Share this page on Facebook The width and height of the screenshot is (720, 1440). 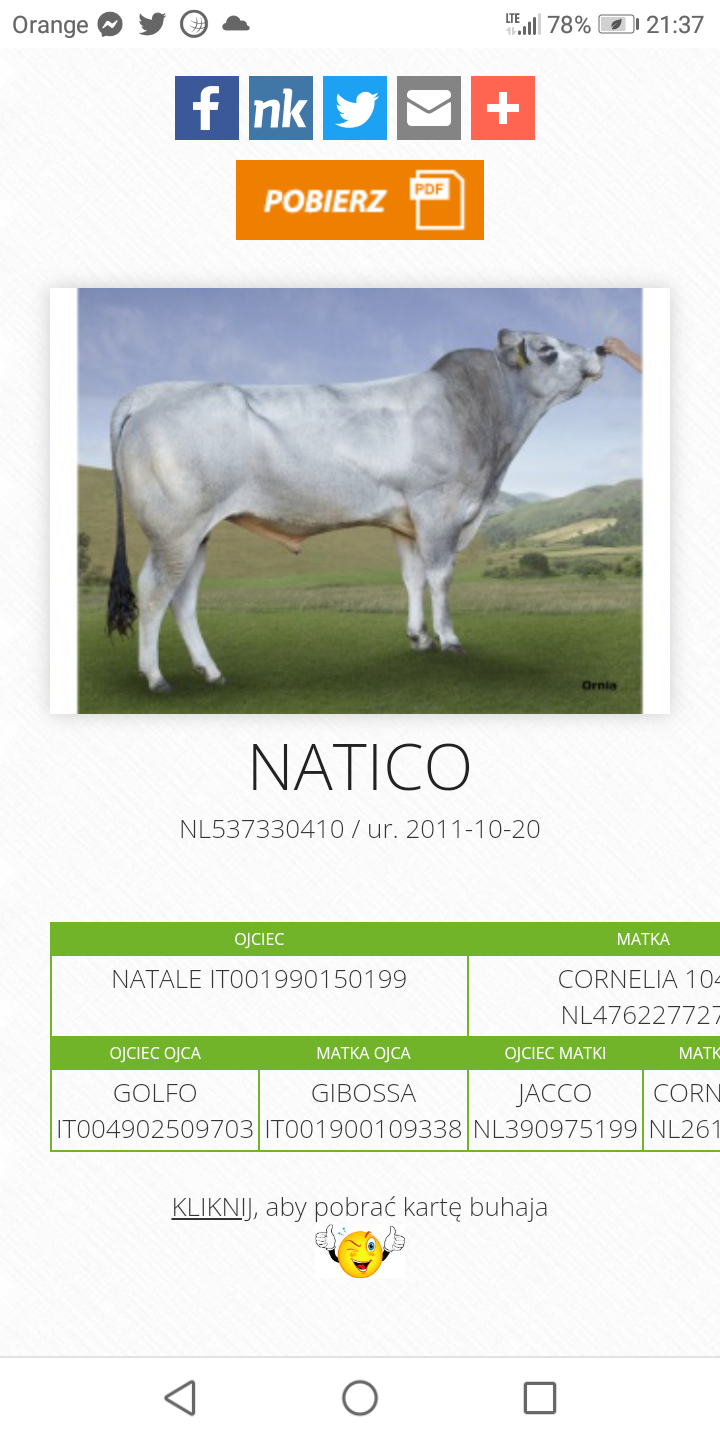tap(207, 108)
